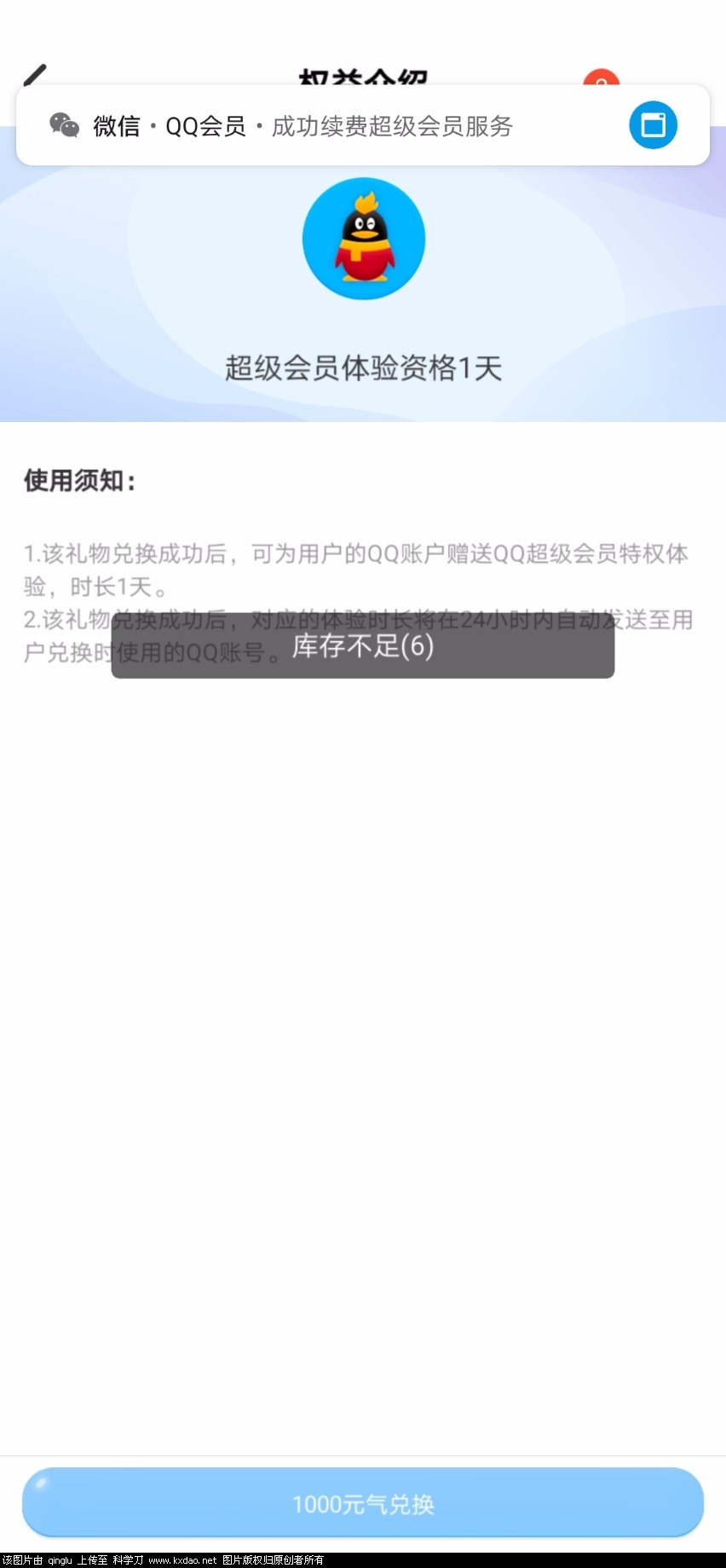The width and height of the screenshot is (726, 1568).
Task: Open the WeChat QQ会员 notification banner
Action: (x=324, y=126)
